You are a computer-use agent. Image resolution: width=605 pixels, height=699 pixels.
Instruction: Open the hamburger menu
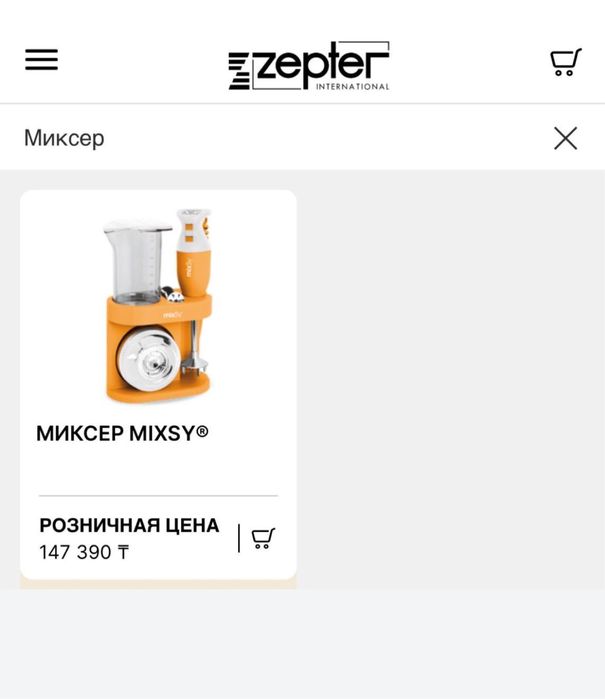41,60
